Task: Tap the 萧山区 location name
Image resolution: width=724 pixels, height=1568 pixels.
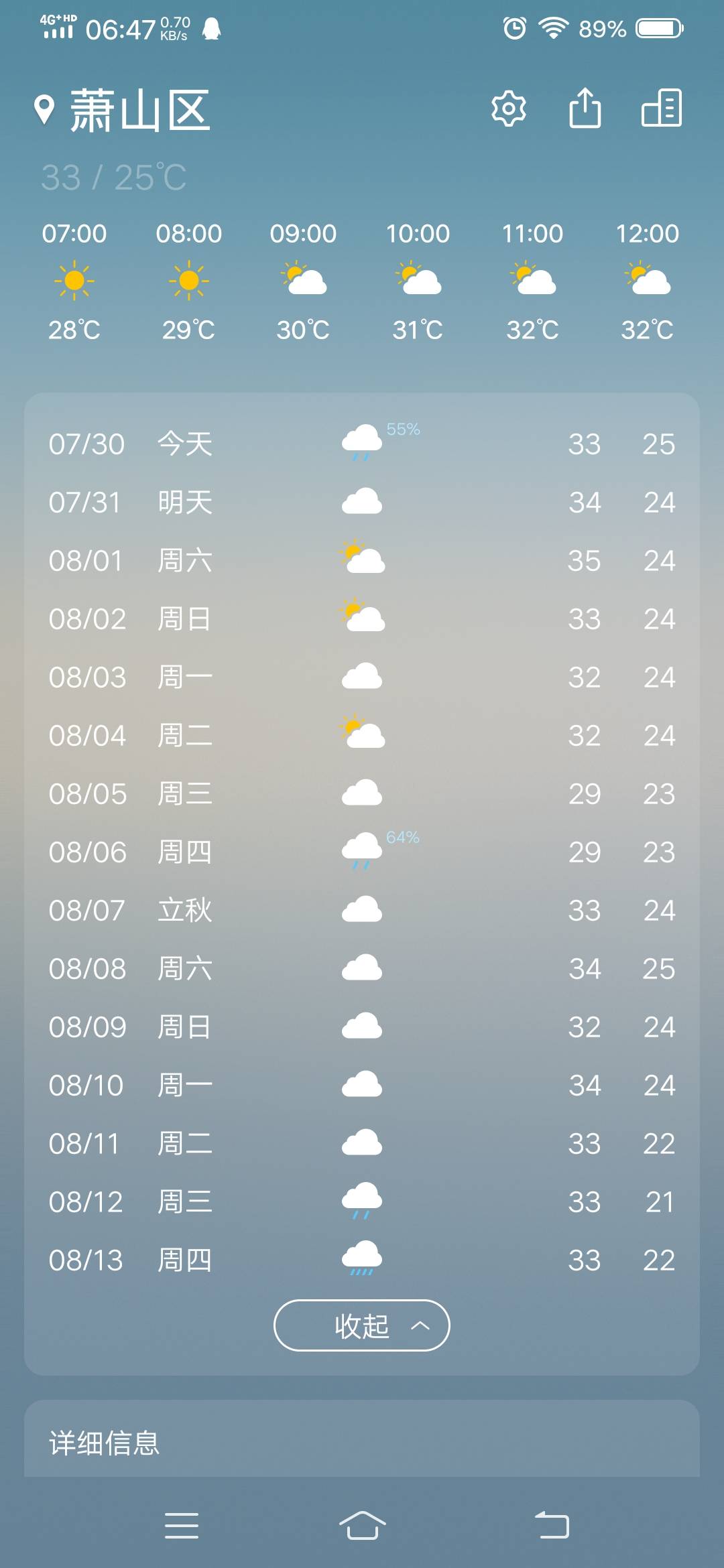Action: coord(140,111)
